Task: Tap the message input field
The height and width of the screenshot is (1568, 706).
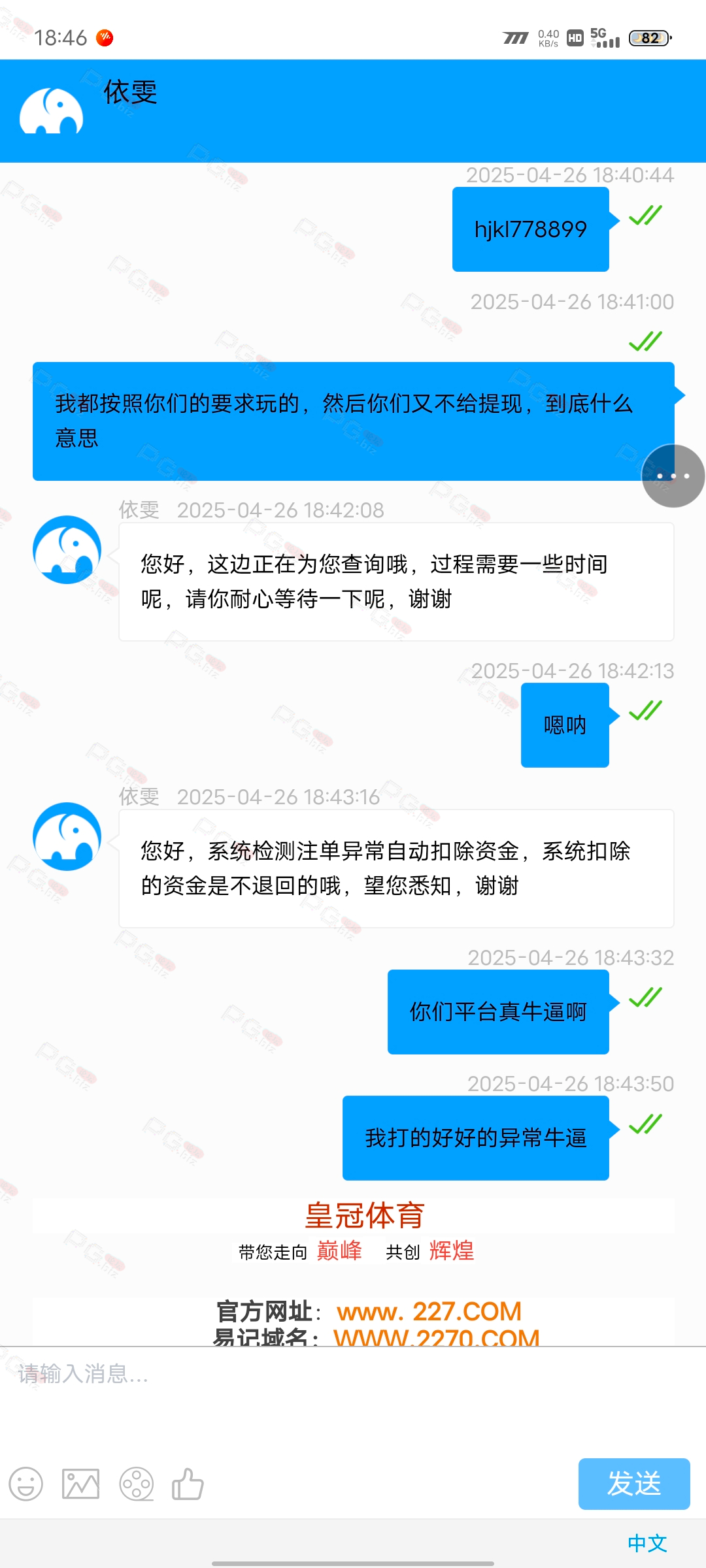Action: click(353, 1398)
